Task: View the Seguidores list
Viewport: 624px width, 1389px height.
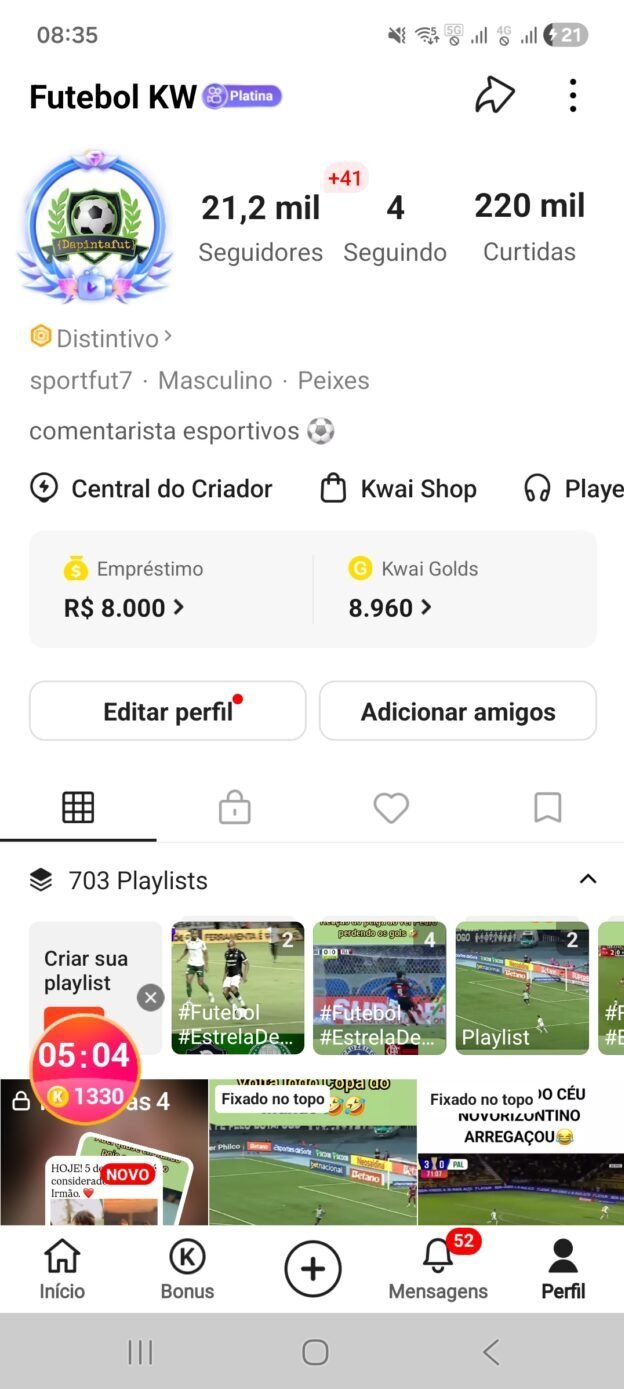Action: click(260, 226)
